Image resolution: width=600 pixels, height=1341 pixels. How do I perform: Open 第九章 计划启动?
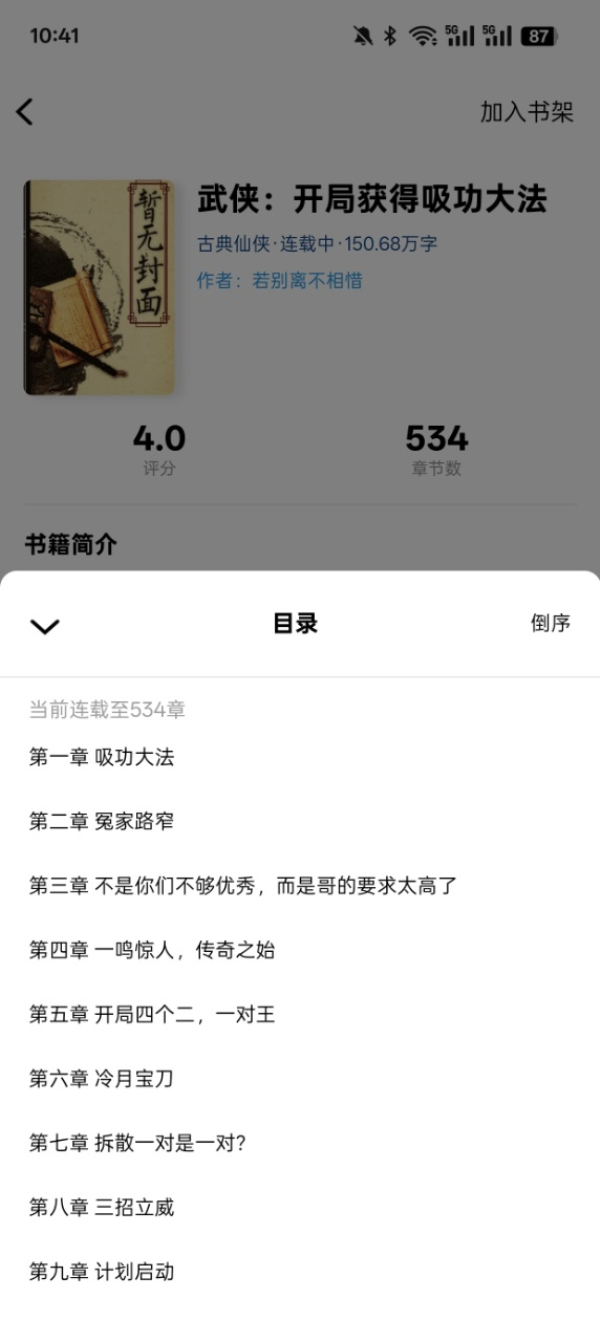[x=300, y=1271]
